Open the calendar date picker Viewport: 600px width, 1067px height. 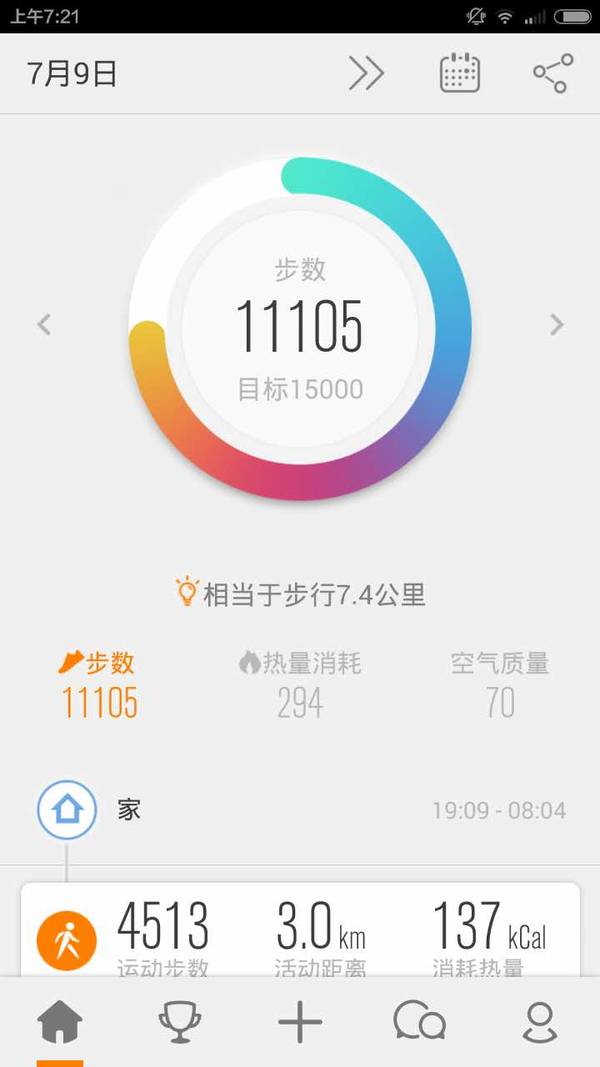460,73
